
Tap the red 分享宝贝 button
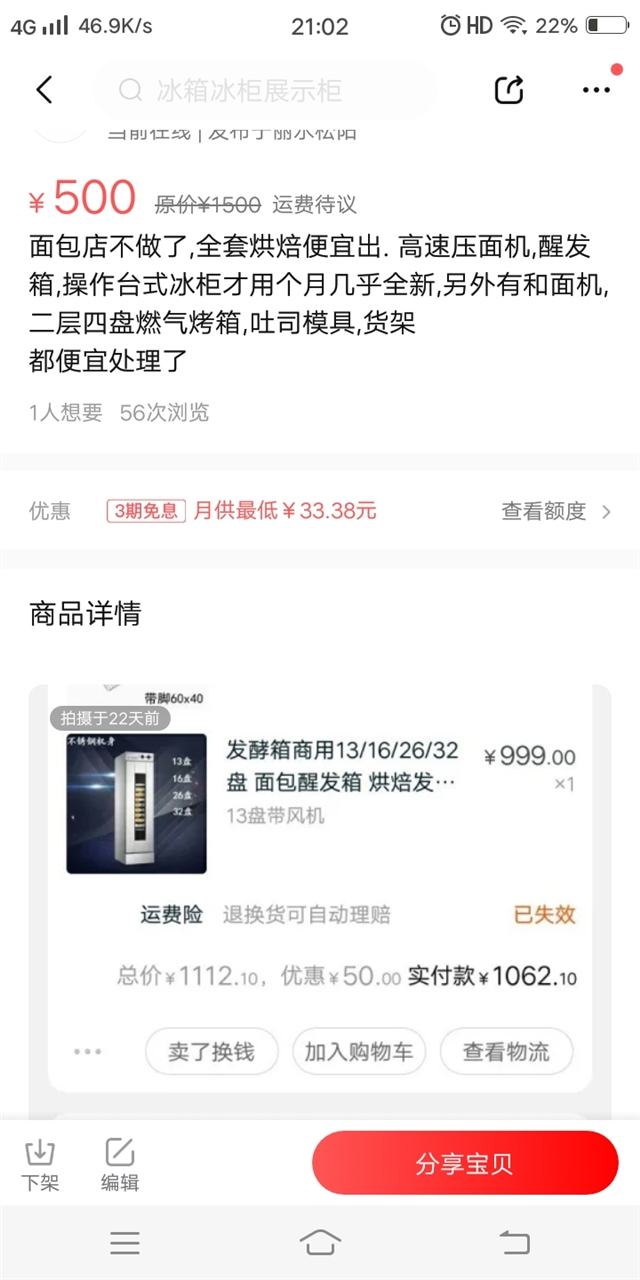click(x=465, y=1164)
